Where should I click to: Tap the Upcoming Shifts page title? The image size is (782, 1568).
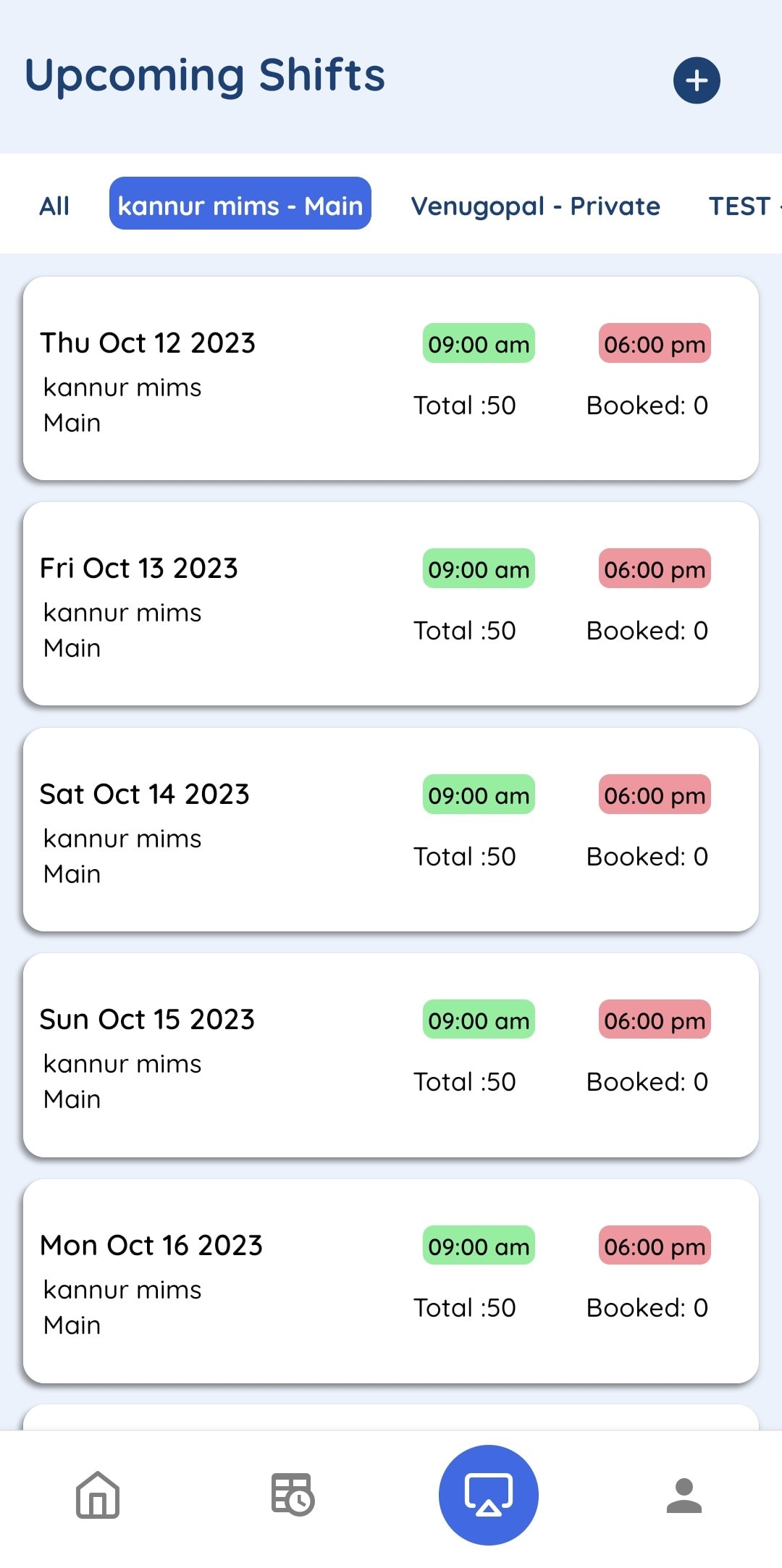coord(203,75)
